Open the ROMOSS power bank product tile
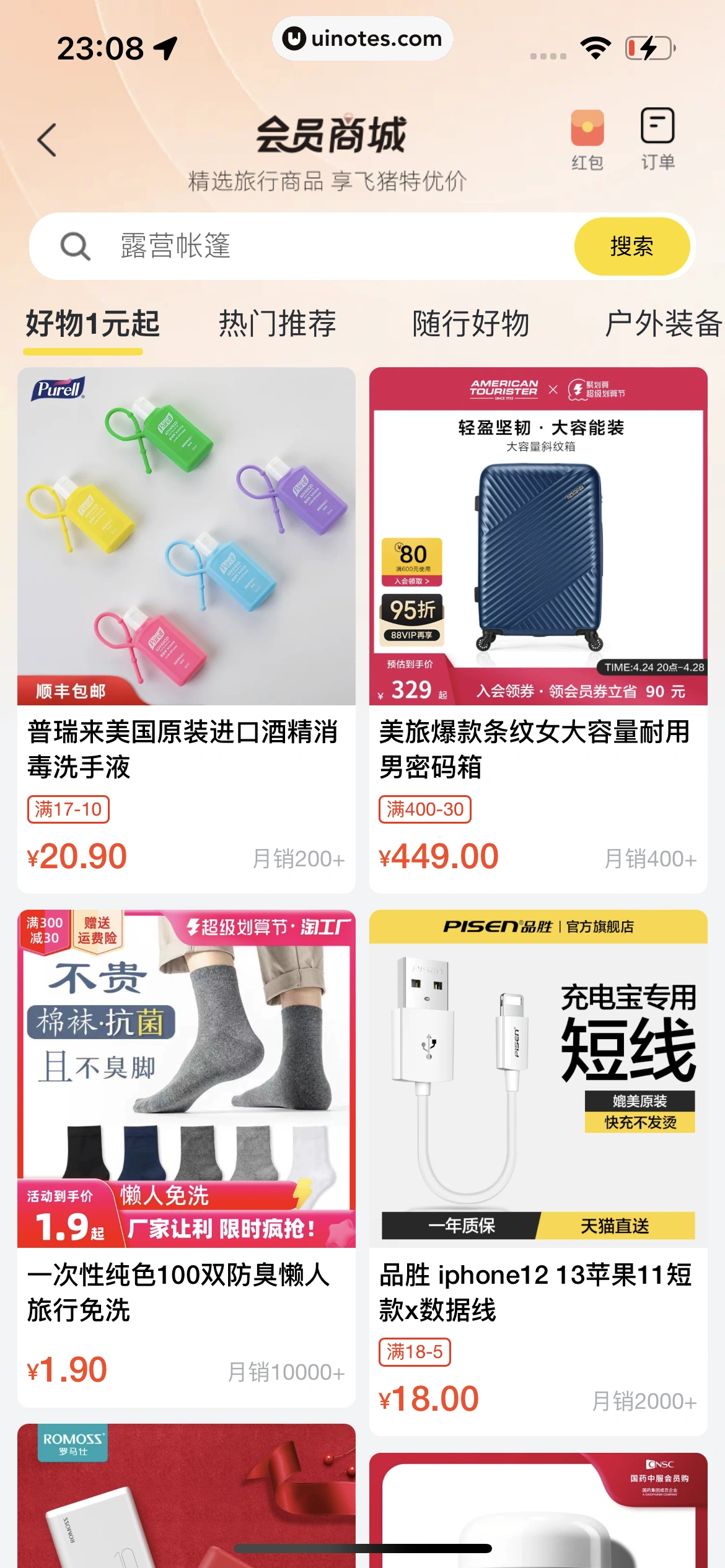Viewport: 725px width, 1568px height. click(186, 1499)
